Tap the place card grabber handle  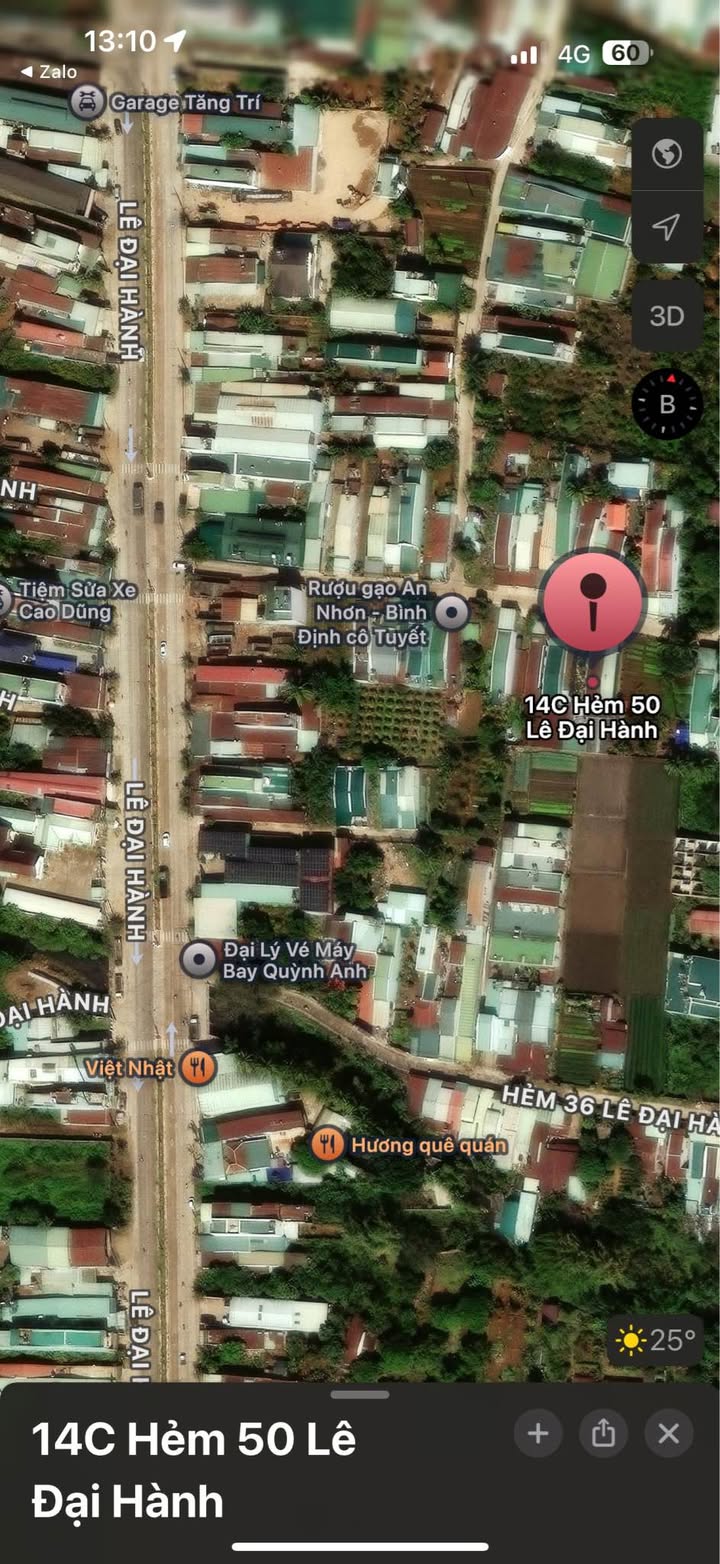point(360,1394)
